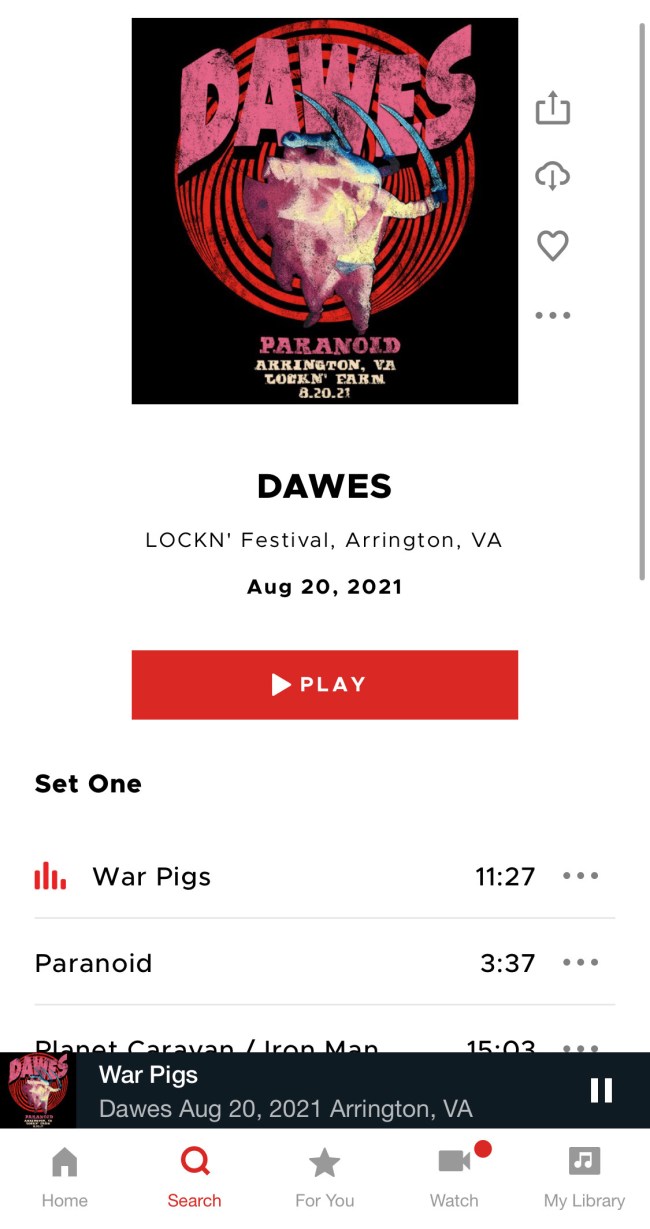Play the Paranoid track
Viewport: 650px width, 1229px height.
(x=94, y=963)
